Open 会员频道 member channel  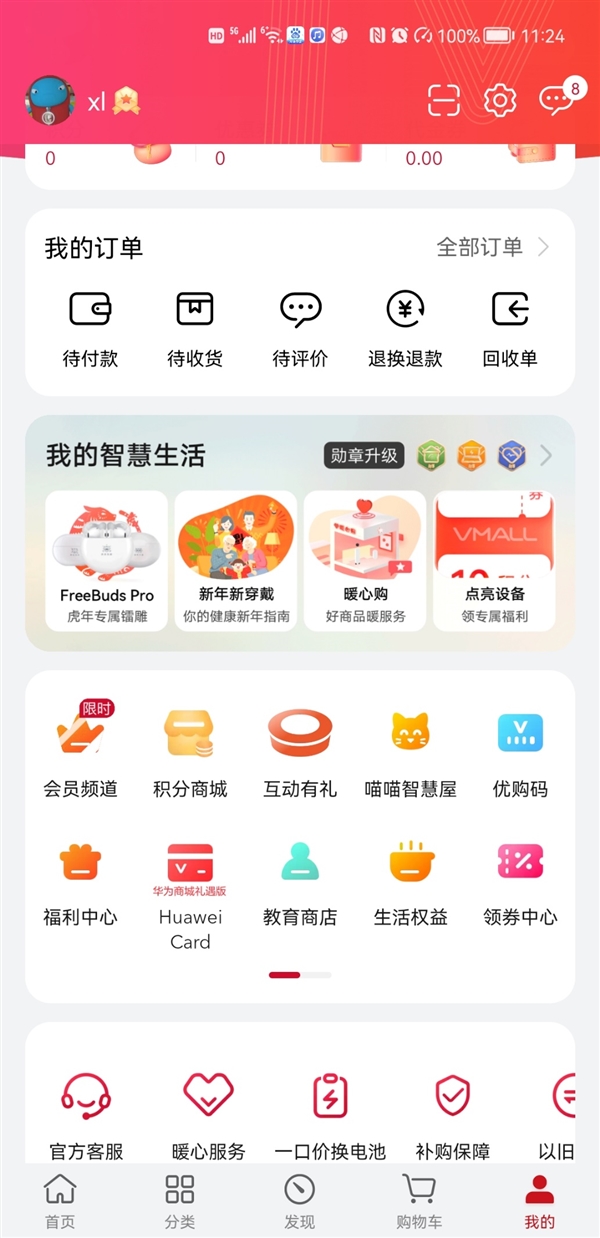[x=80, y=753]
